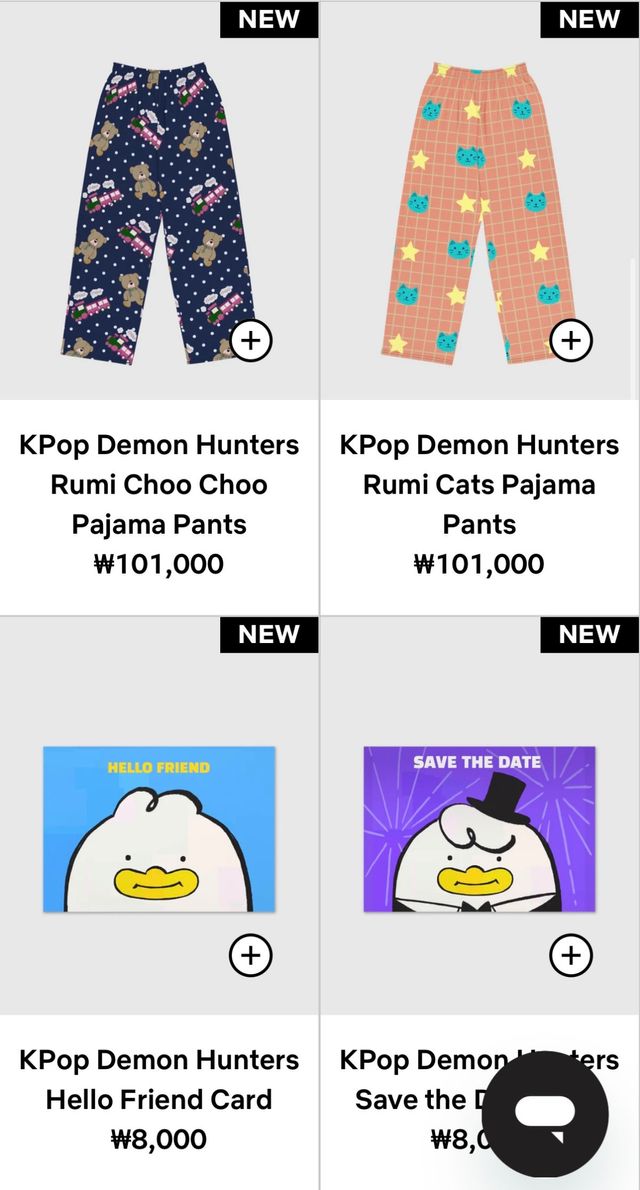The image size is (640, 1190).
Task: View Rumi Cats Pajama Pants details
Action: point(479,485)
